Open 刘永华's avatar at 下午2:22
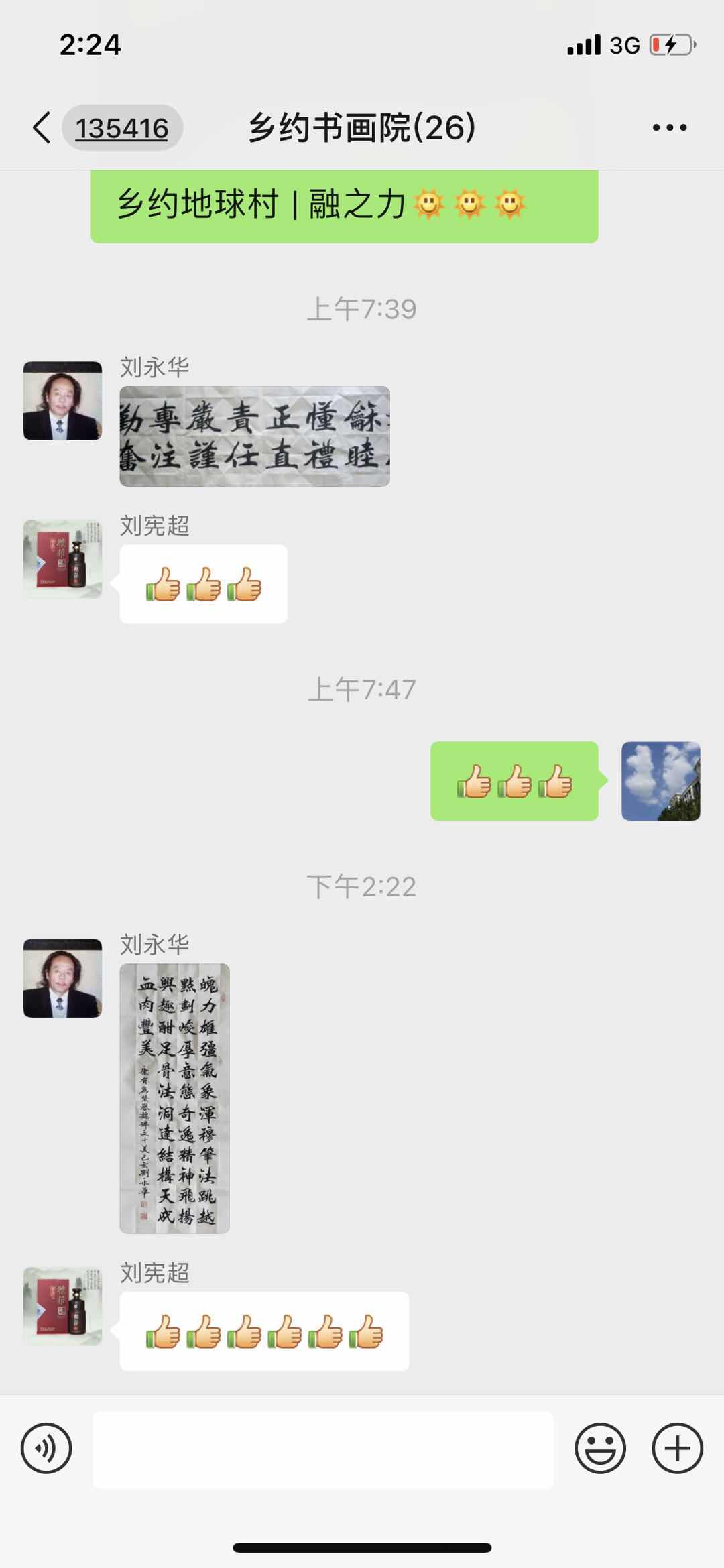This screenshot has height=1568, width=724. click(63, 978)
